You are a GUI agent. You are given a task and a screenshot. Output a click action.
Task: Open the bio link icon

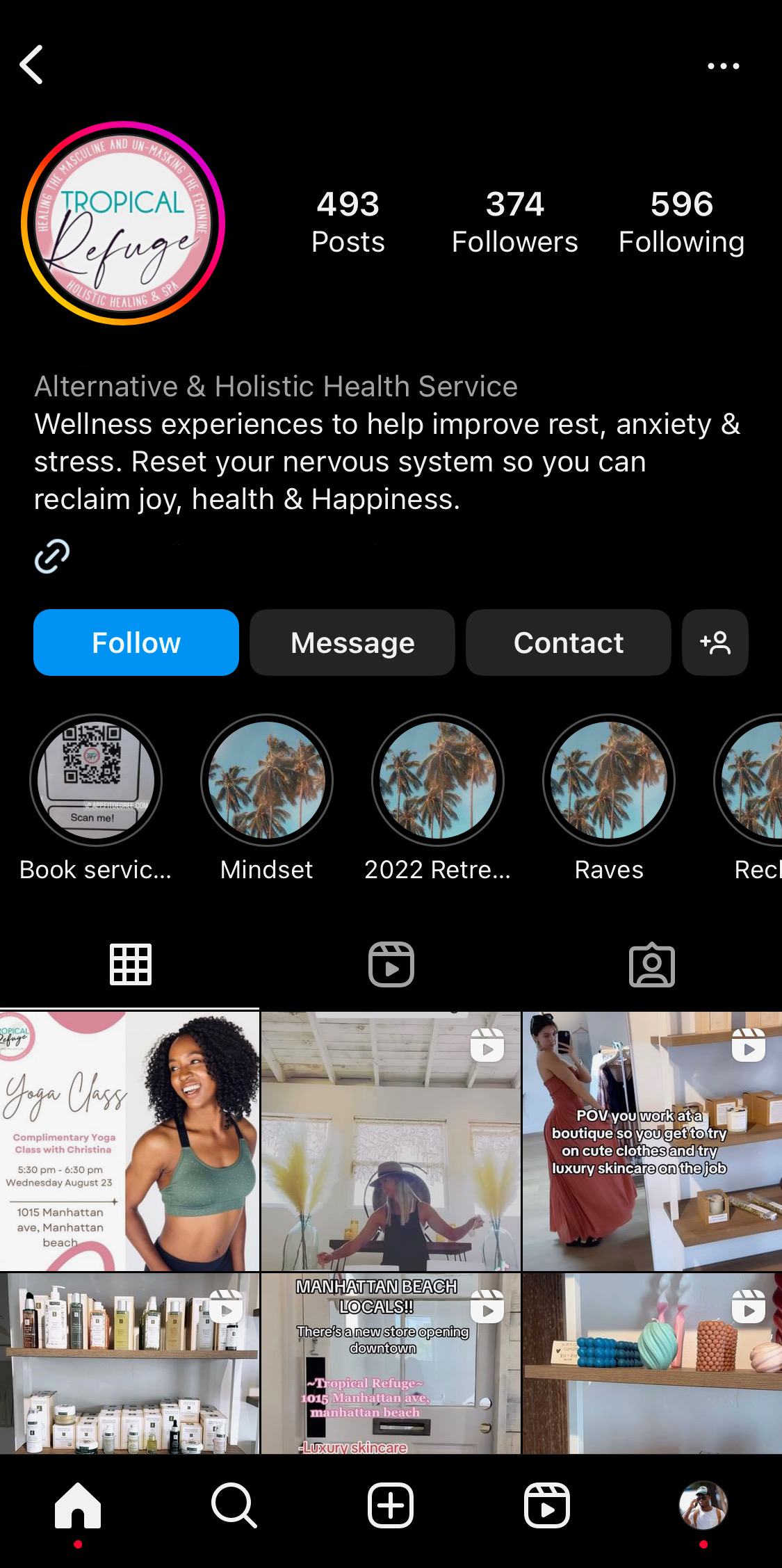coord(52,556)
